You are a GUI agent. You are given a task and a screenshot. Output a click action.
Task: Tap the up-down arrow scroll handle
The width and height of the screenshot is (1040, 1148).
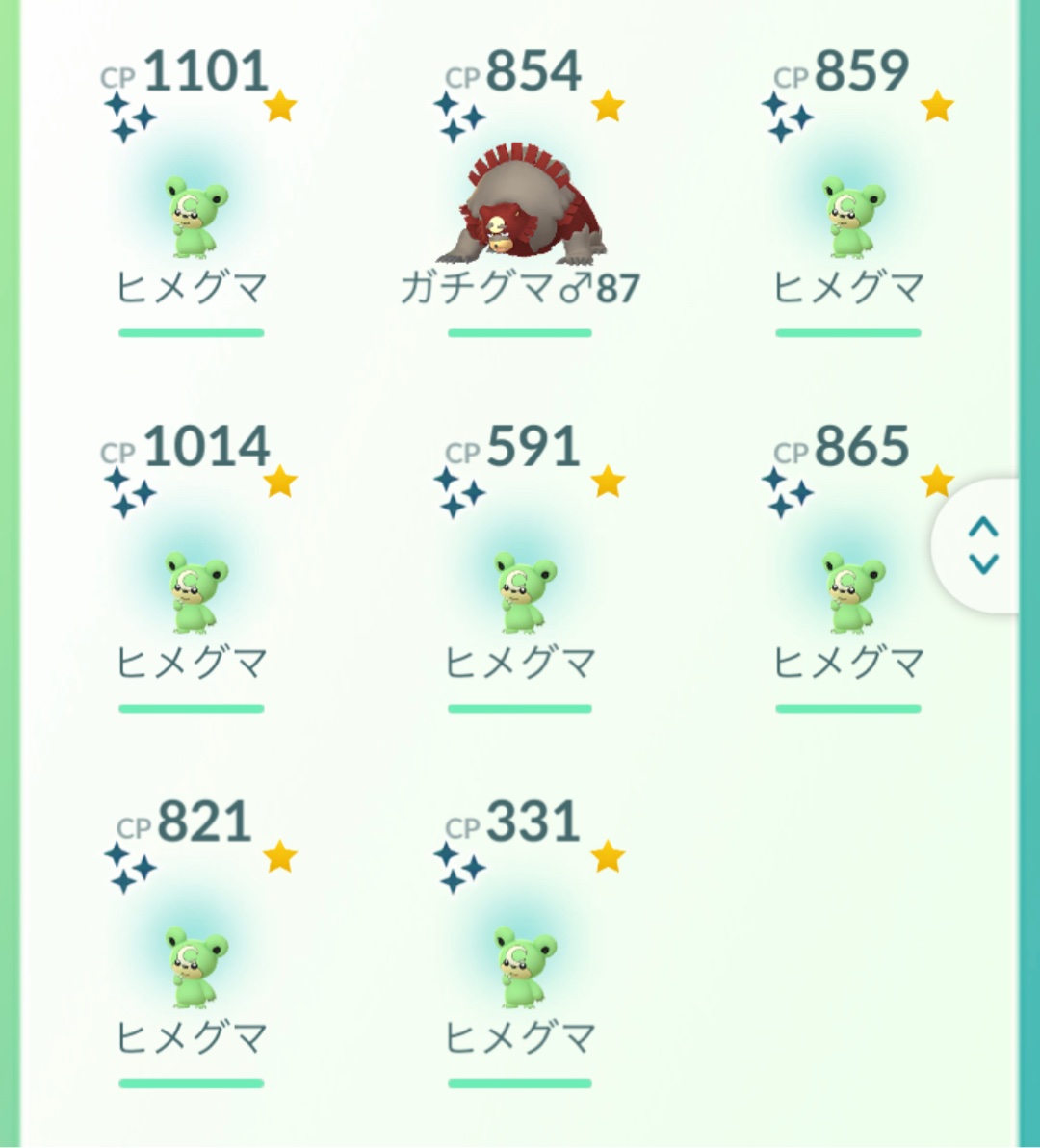click(x=982, y=545)
